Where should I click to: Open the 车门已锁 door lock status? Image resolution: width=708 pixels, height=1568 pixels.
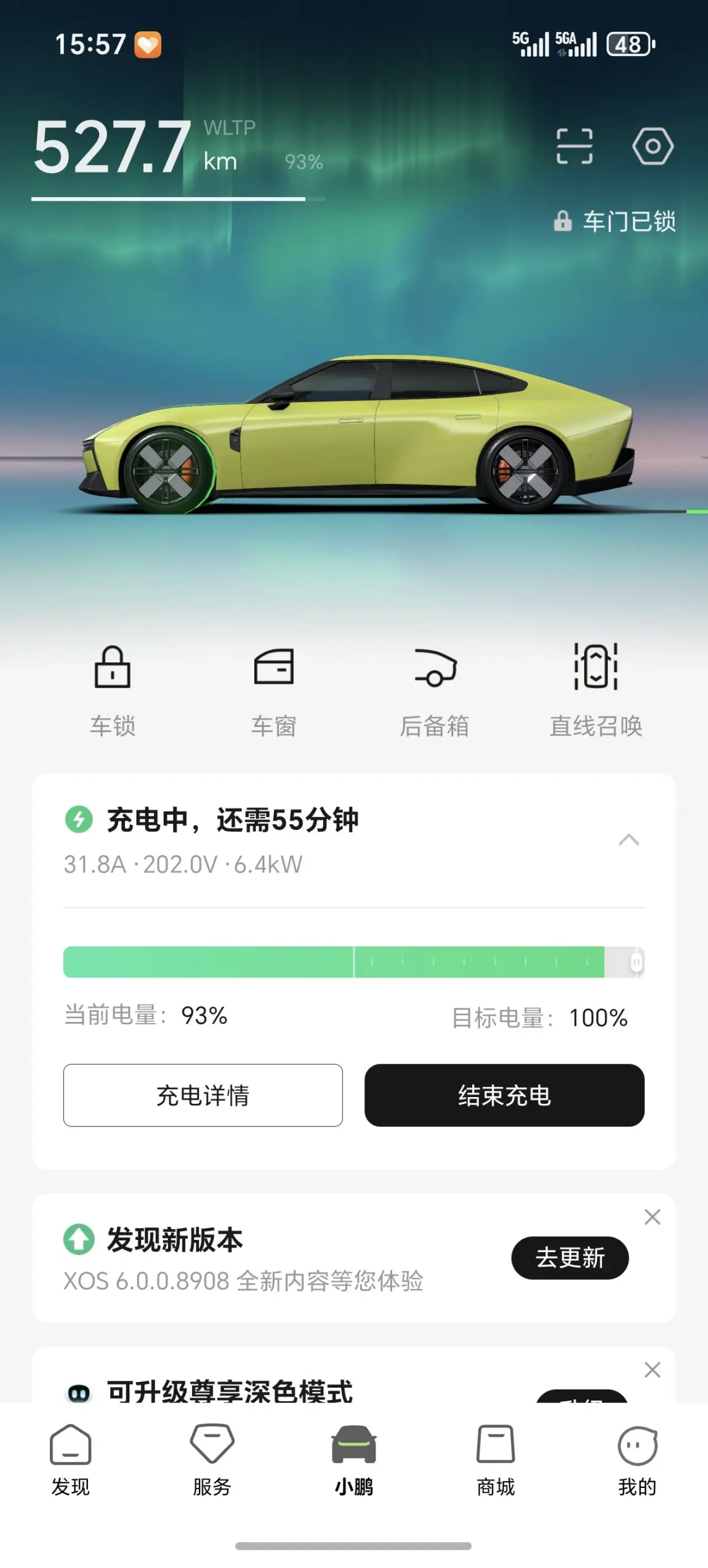point(615,222)
